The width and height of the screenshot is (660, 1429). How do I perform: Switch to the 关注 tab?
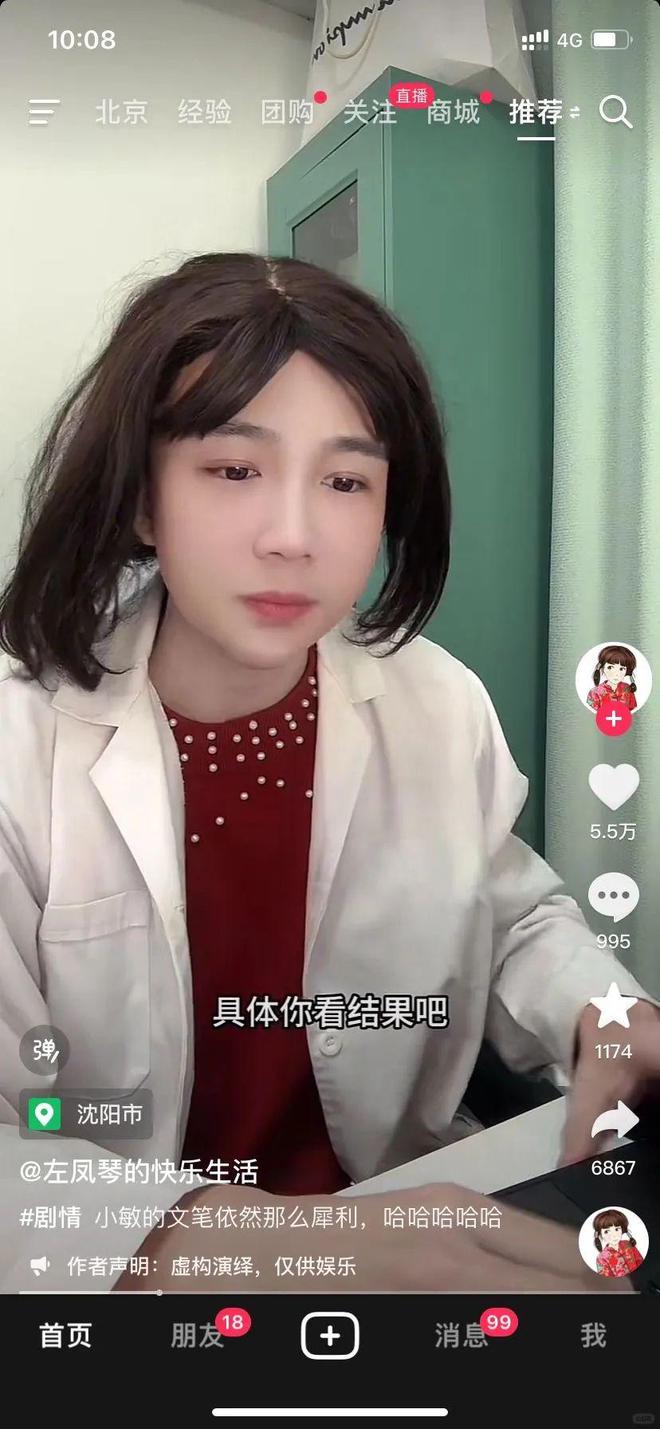point(370,112)
